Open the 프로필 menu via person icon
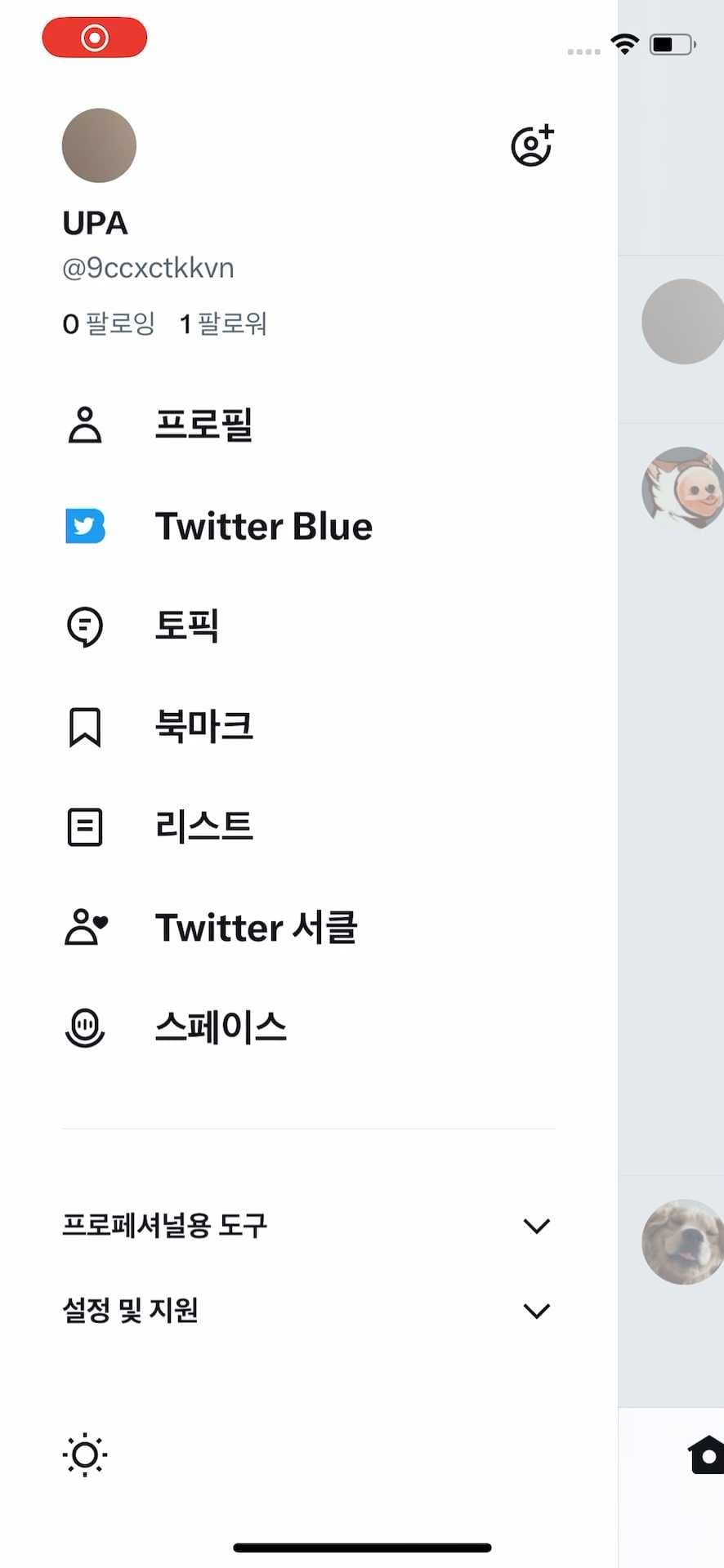Image resolution: width=724 pixels, height=1568 pixels. [x=84, y=425]
